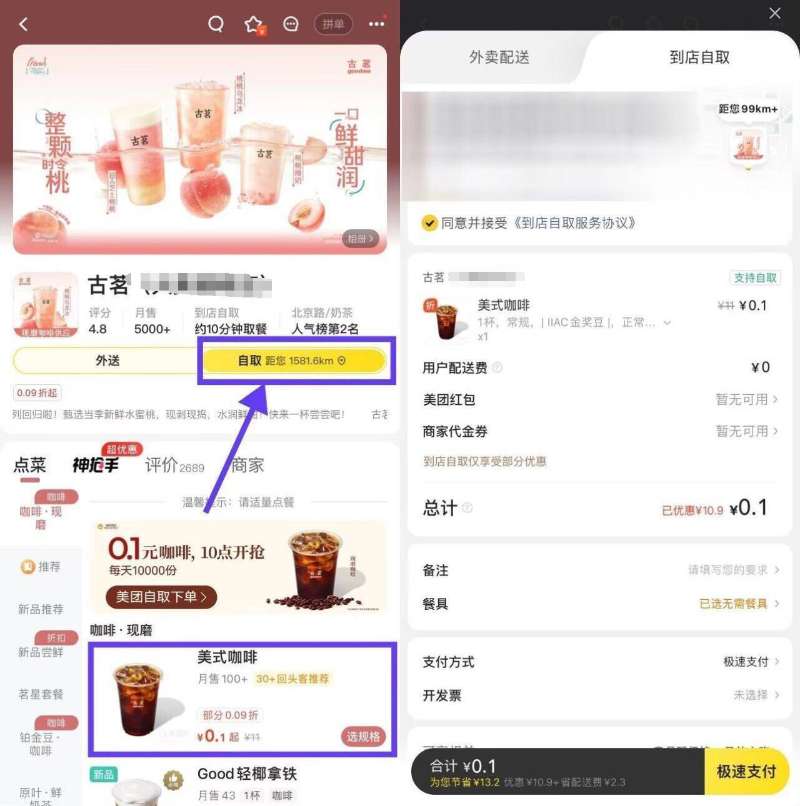Open the three-dot more options icon
The height and width of the screenshot is (806, 800).
[375, 23]
